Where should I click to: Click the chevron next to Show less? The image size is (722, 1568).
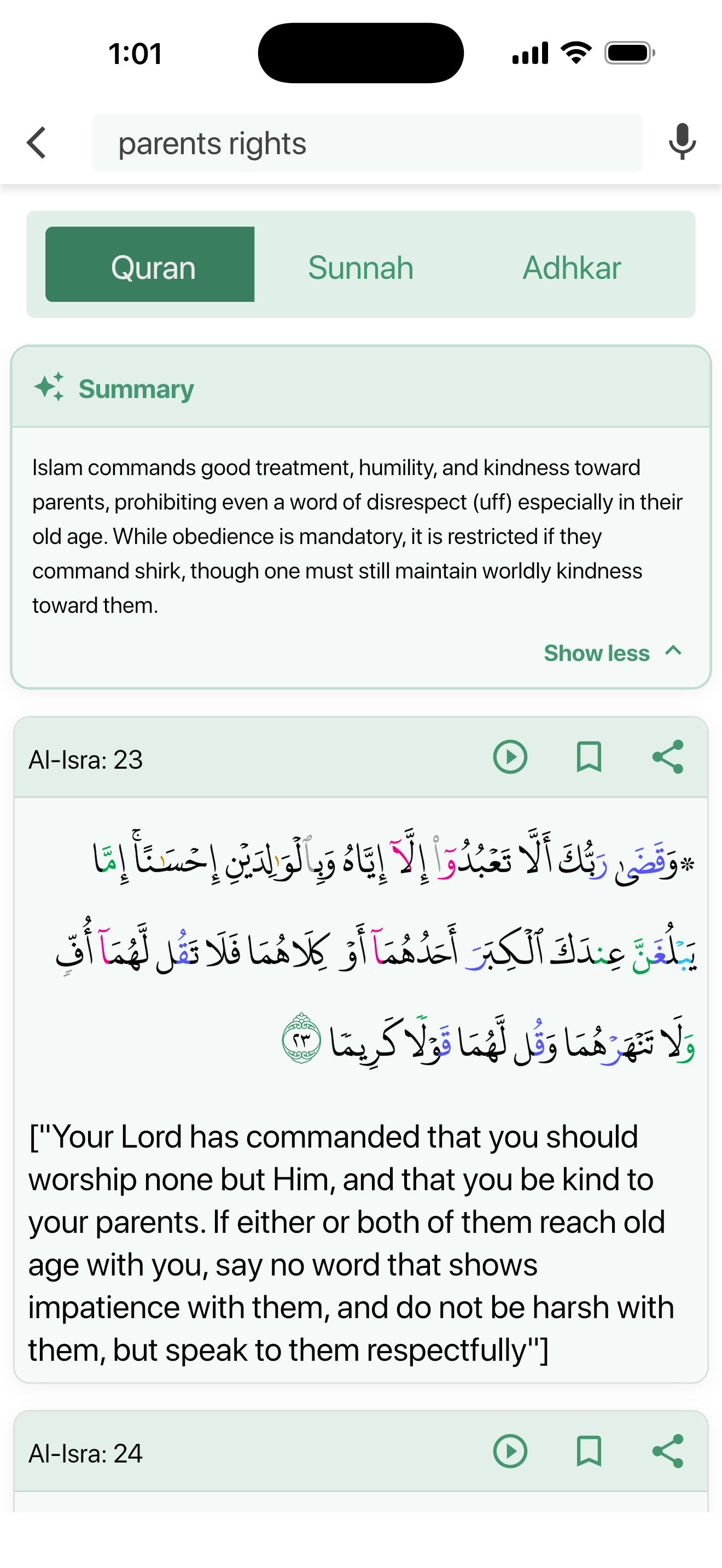673,651
